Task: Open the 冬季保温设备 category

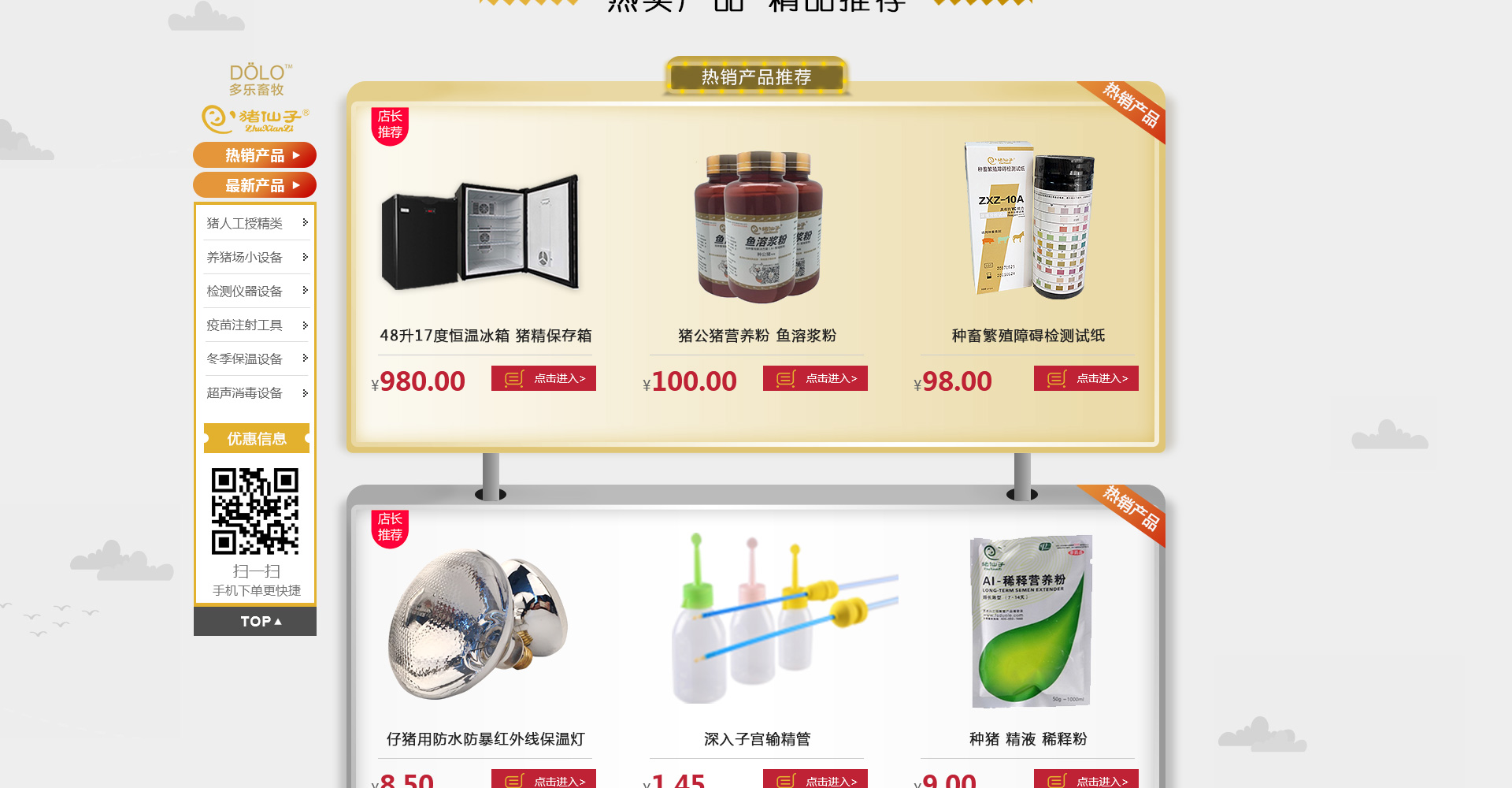Action: point(254,359)
